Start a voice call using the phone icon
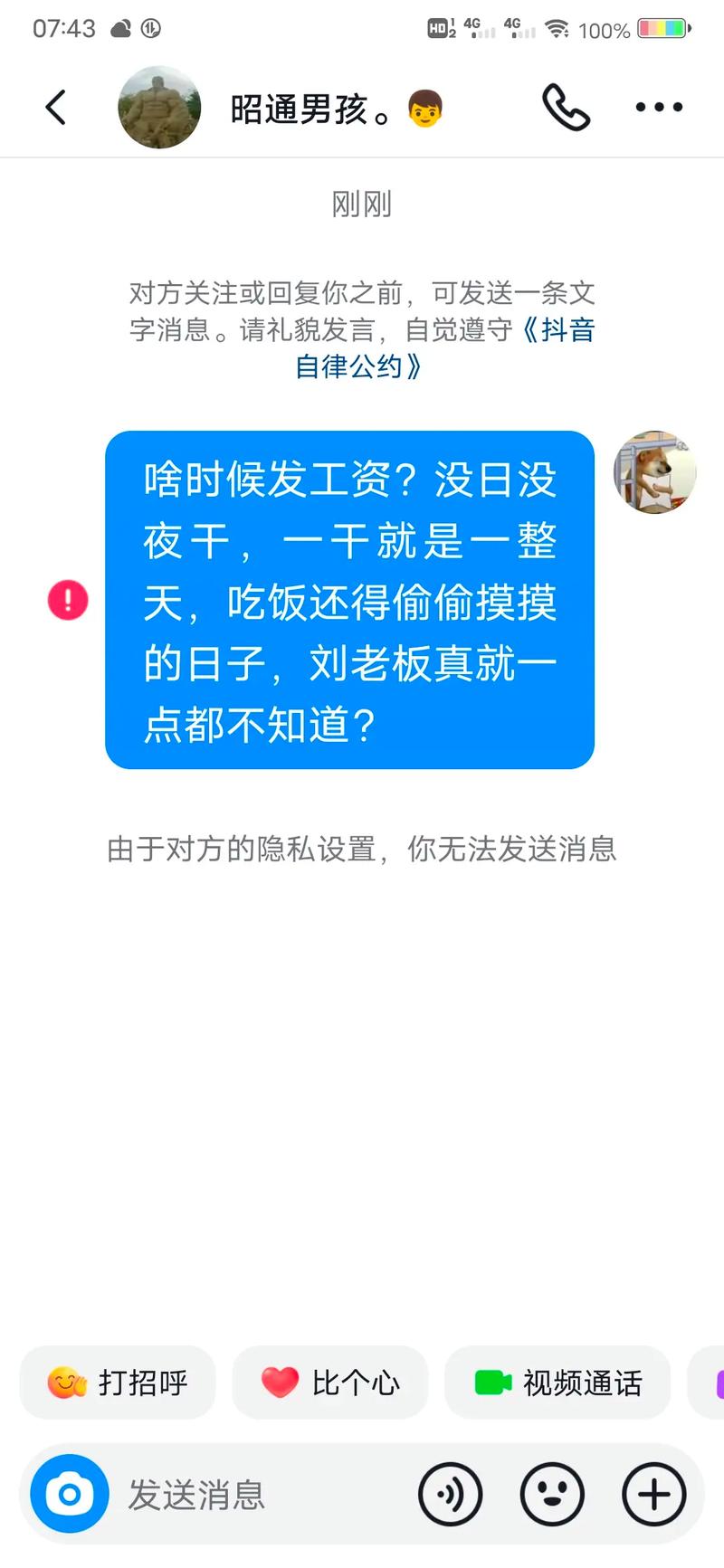Viewport: 724px width, 1568px height. 566,106
